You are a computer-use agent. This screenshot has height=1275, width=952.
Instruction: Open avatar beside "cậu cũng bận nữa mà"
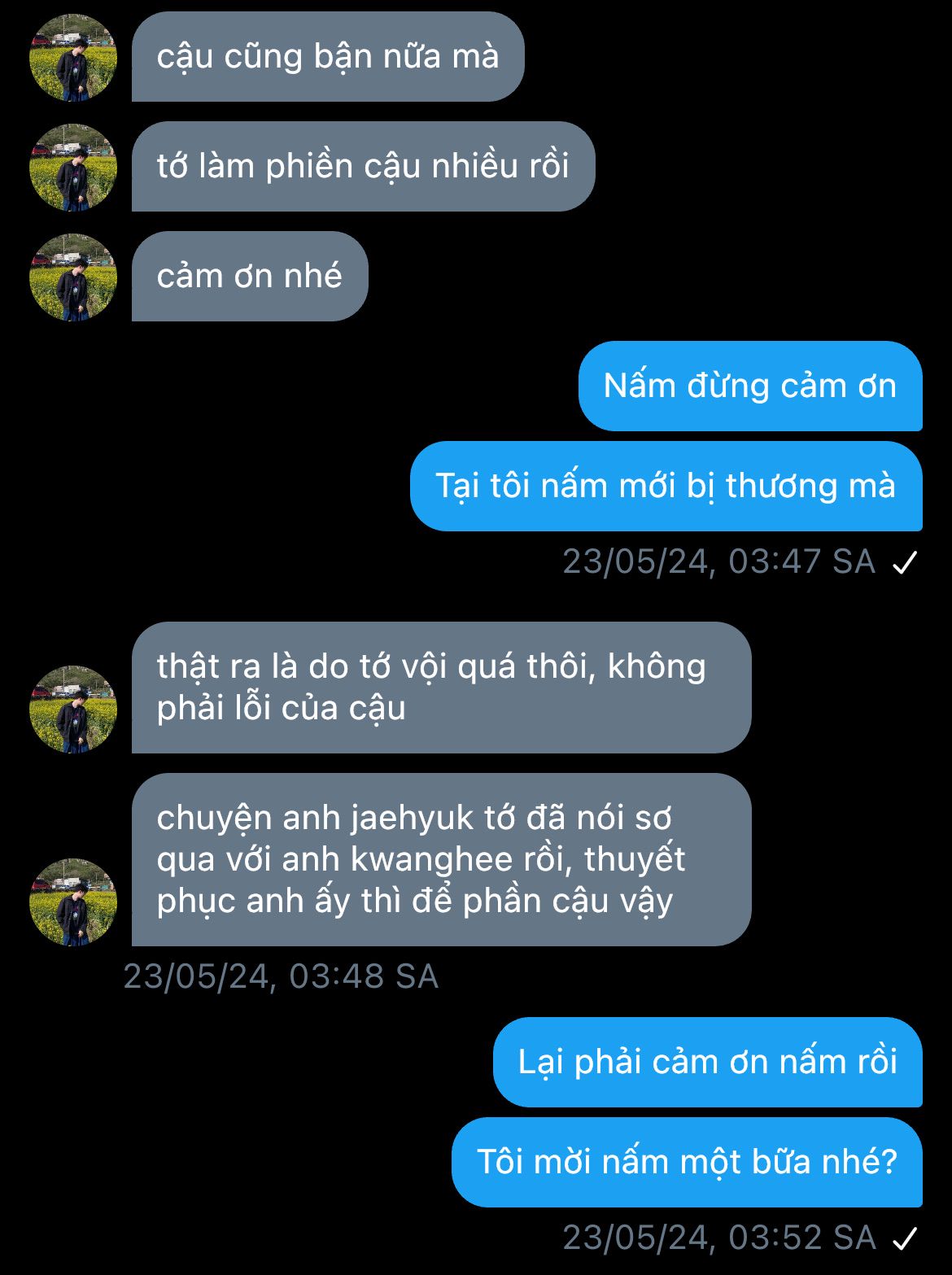73,58
